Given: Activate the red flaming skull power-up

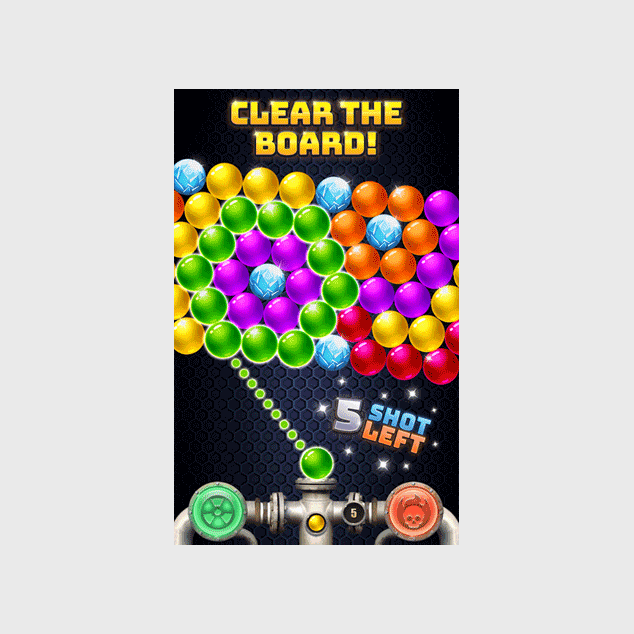Looking at the screenshot, I should 414,510.
